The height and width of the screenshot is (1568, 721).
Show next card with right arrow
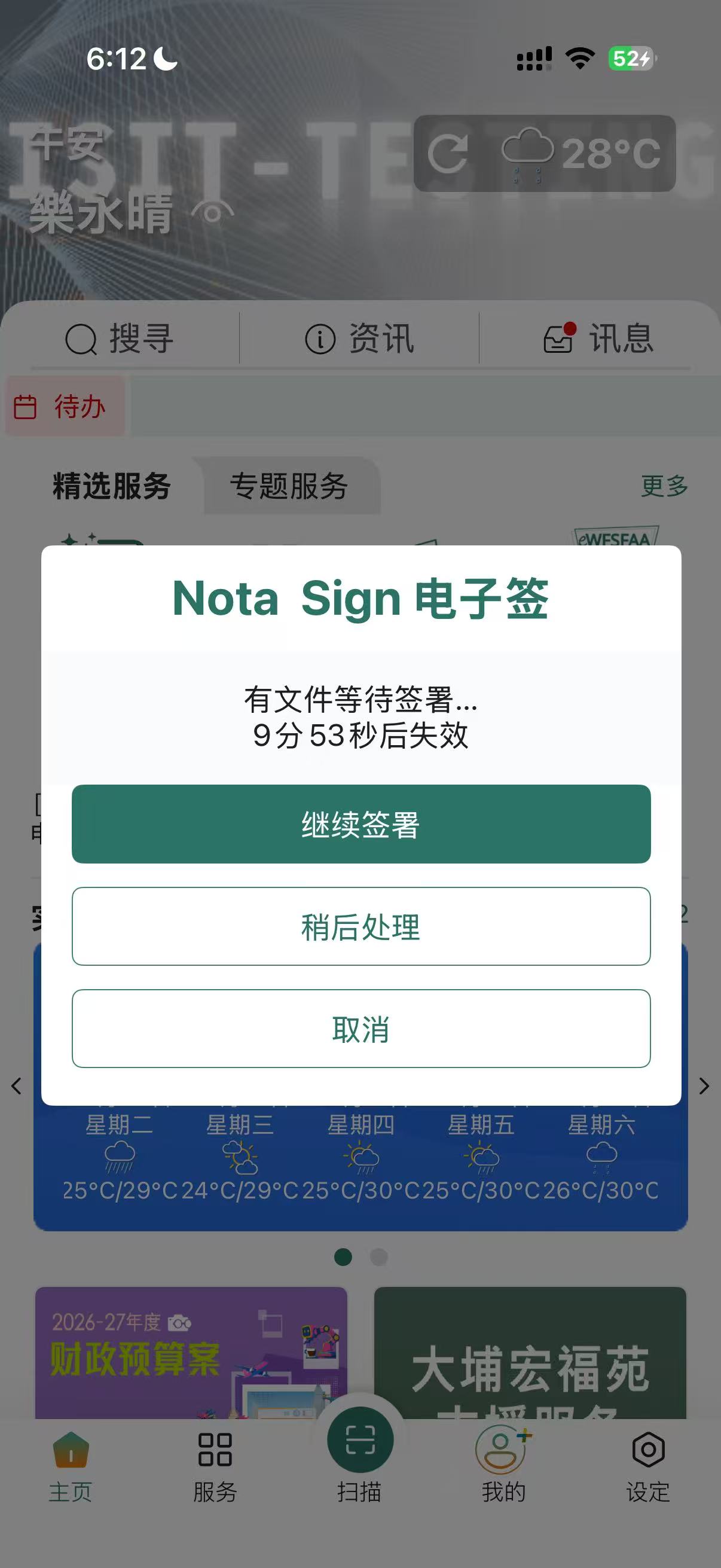click(704, 1086)
